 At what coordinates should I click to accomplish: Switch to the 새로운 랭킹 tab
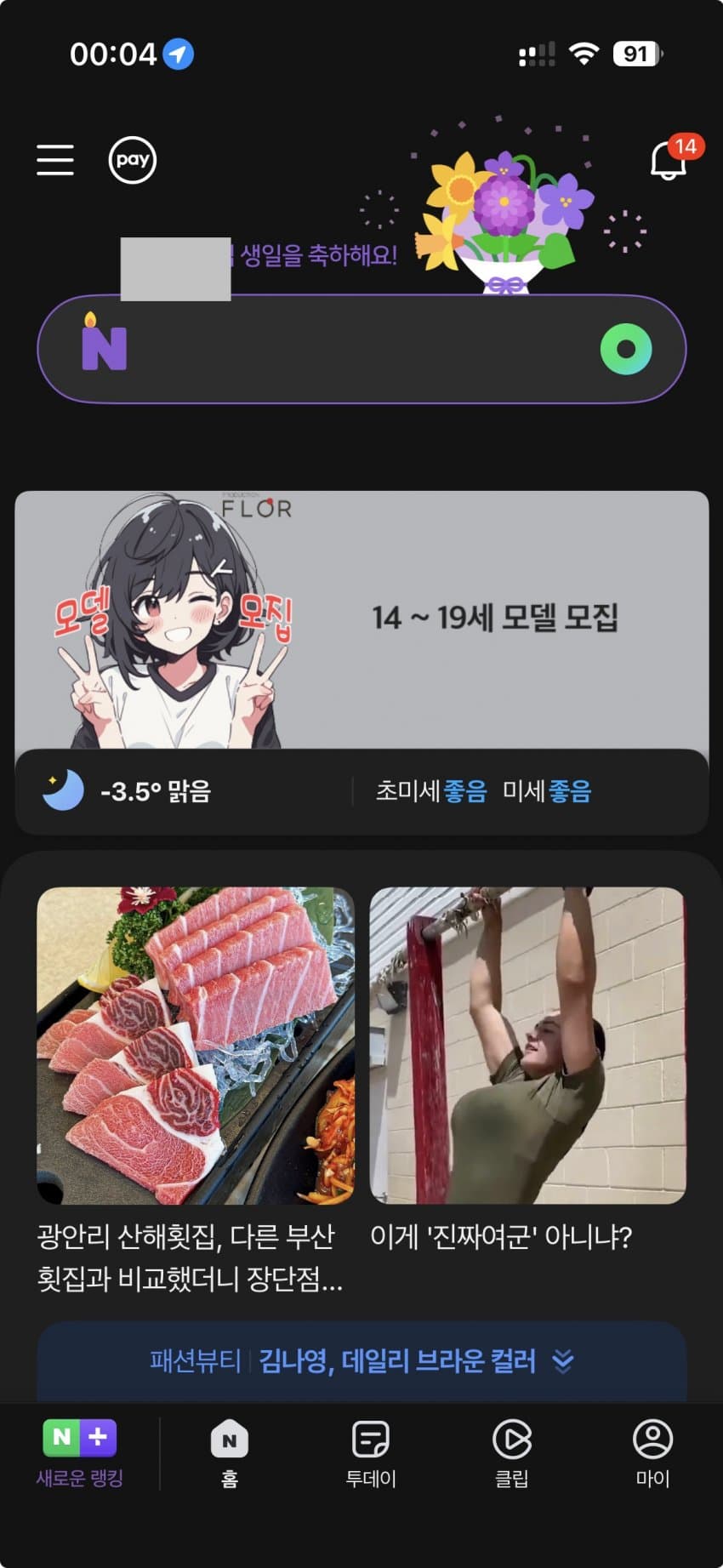pos(80,1453)
